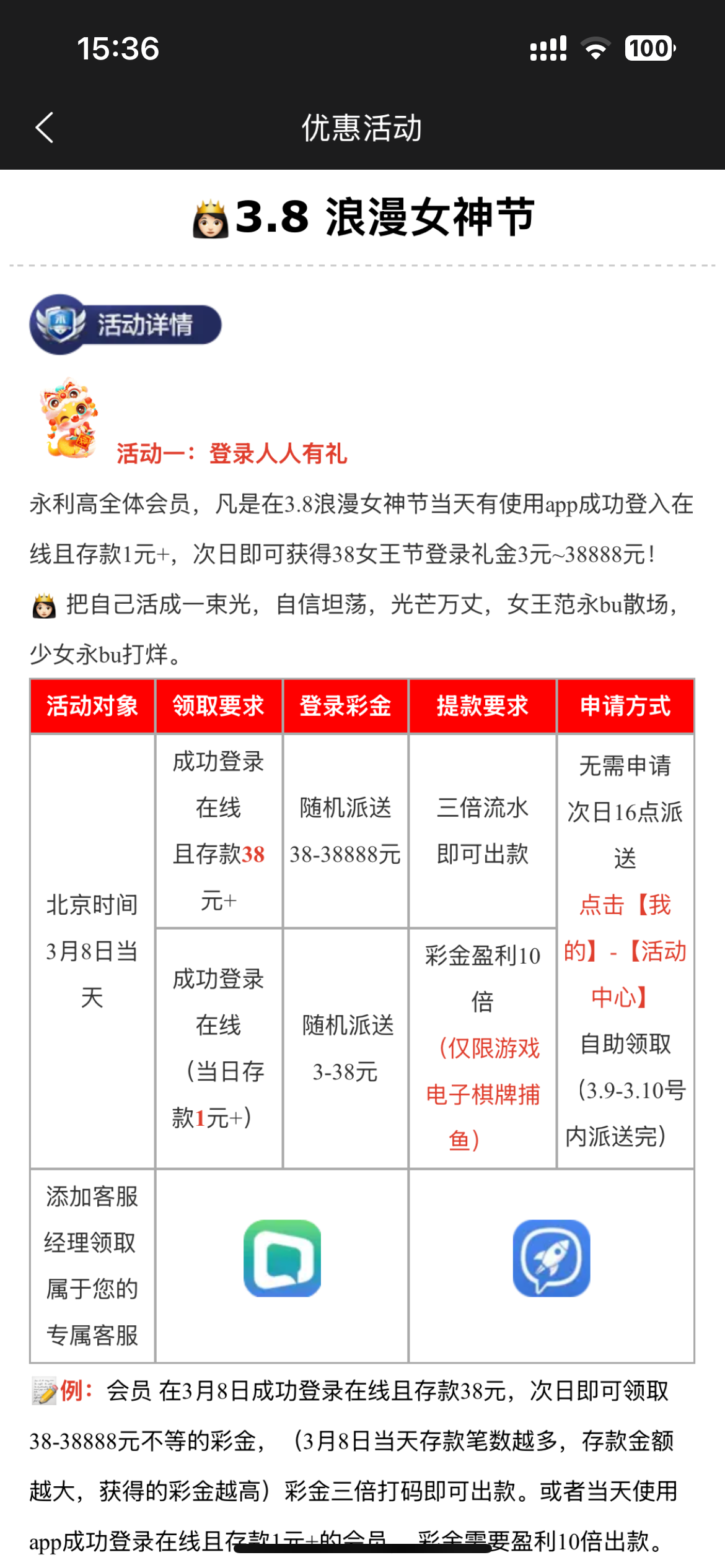Open the blue rocket messenger icon
Image resolution: width=725 pixels, height=1568 pixels.
pyautogui.click(x=551, y=1259)
